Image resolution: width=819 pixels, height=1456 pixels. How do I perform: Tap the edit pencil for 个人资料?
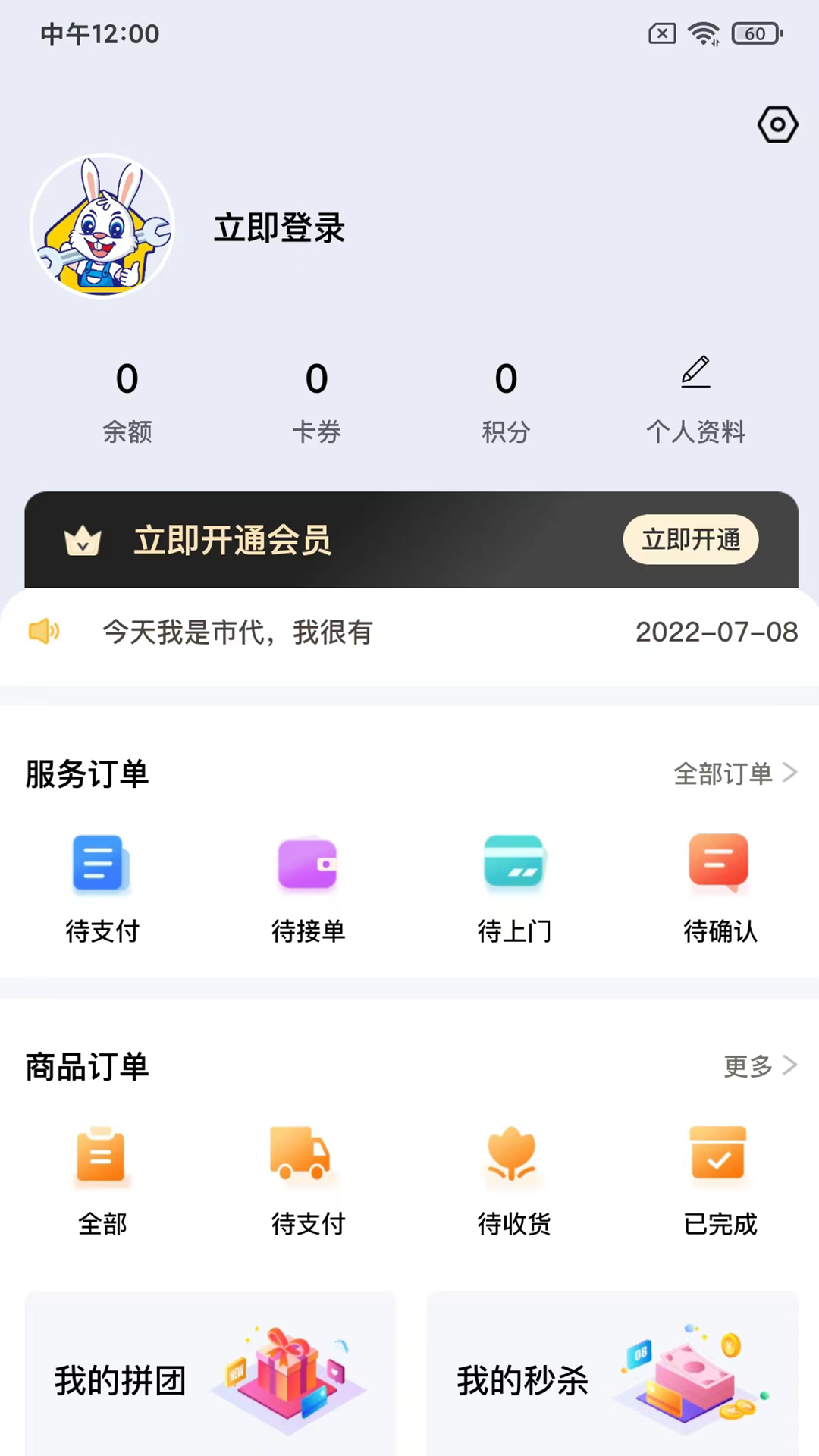[x=695, y=372]
